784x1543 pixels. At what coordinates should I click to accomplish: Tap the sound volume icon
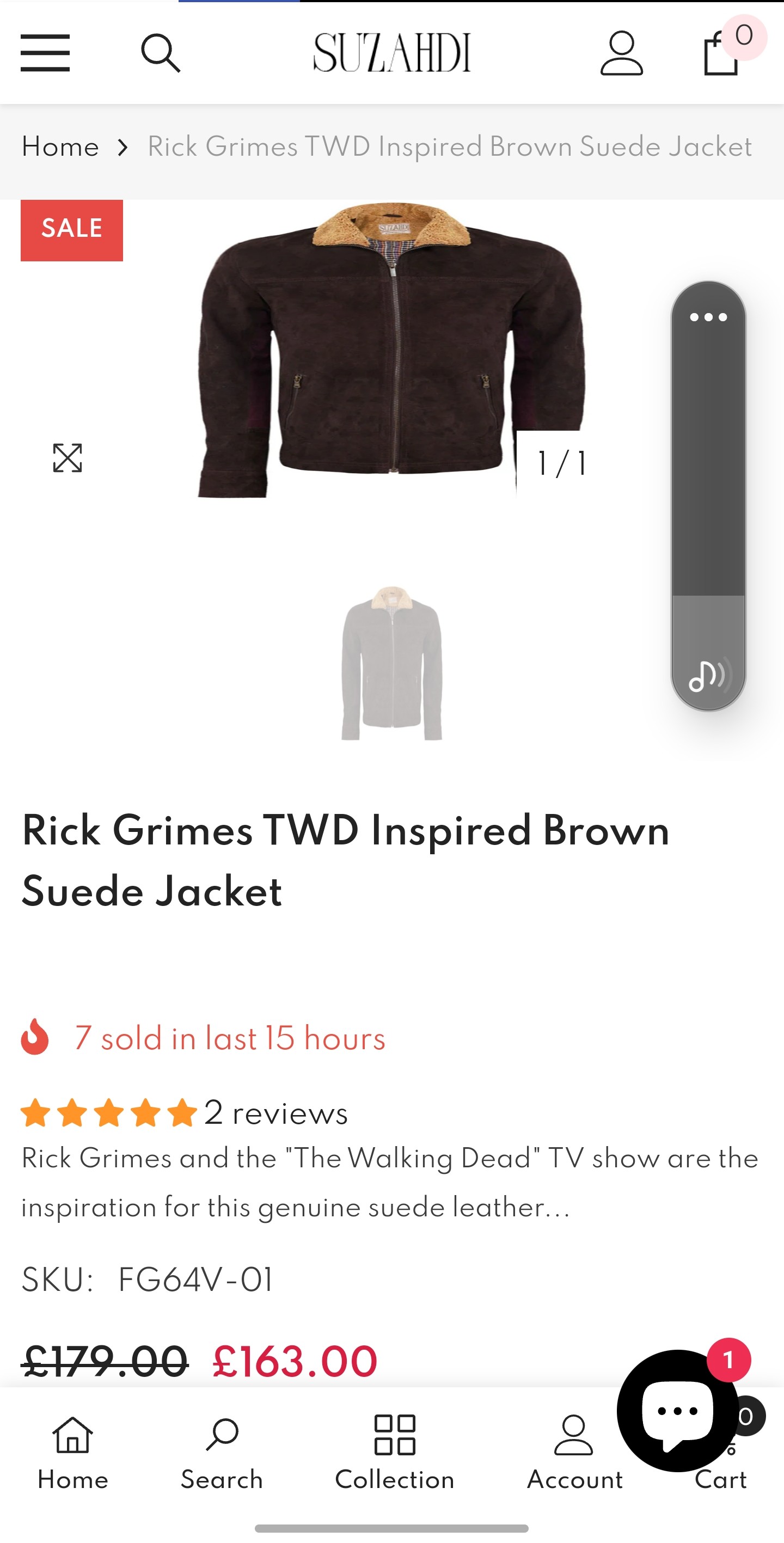[x=708, y=676]
